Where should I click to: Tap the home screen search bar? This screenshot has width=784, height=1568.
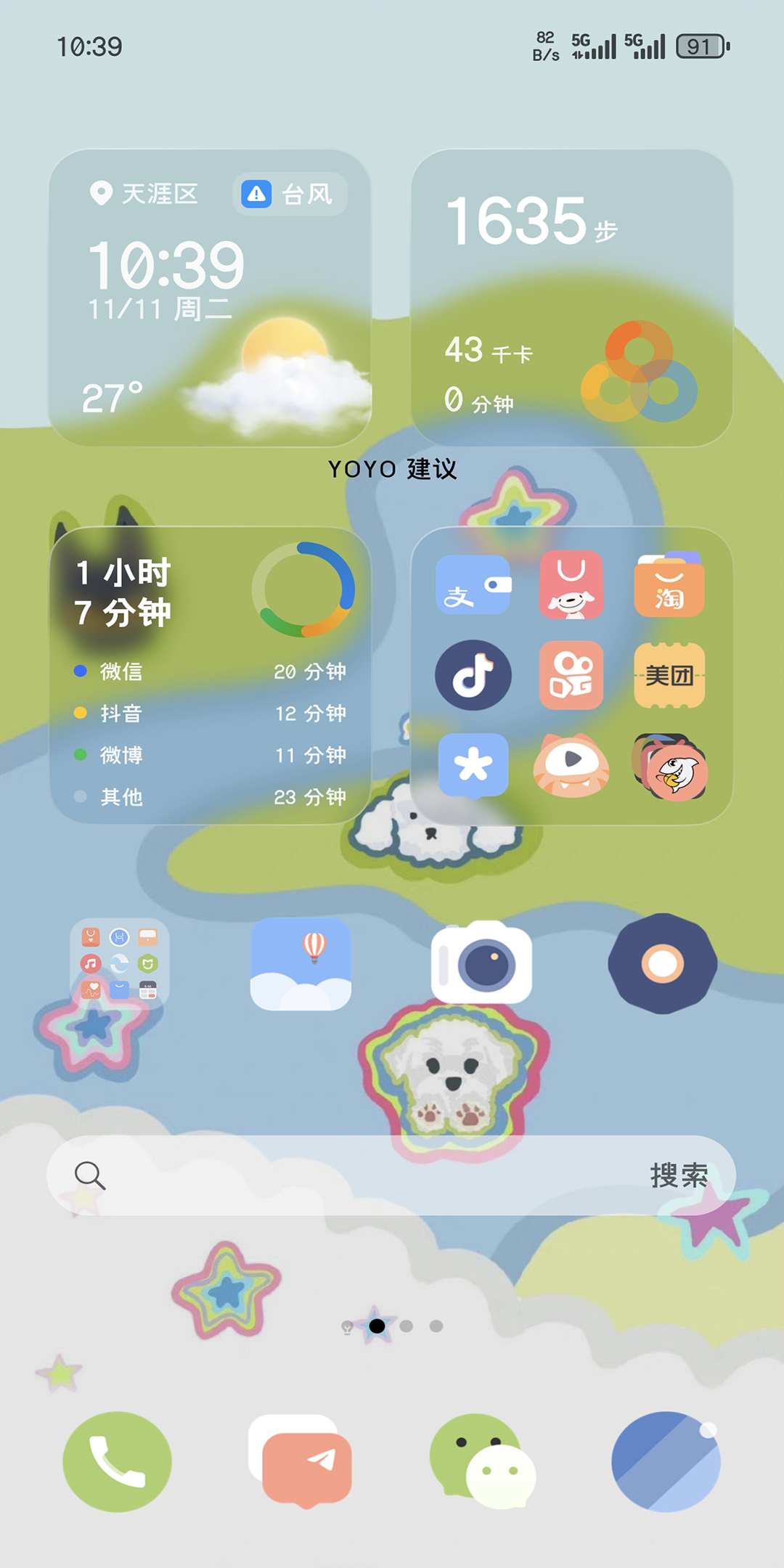(391, 1175)
